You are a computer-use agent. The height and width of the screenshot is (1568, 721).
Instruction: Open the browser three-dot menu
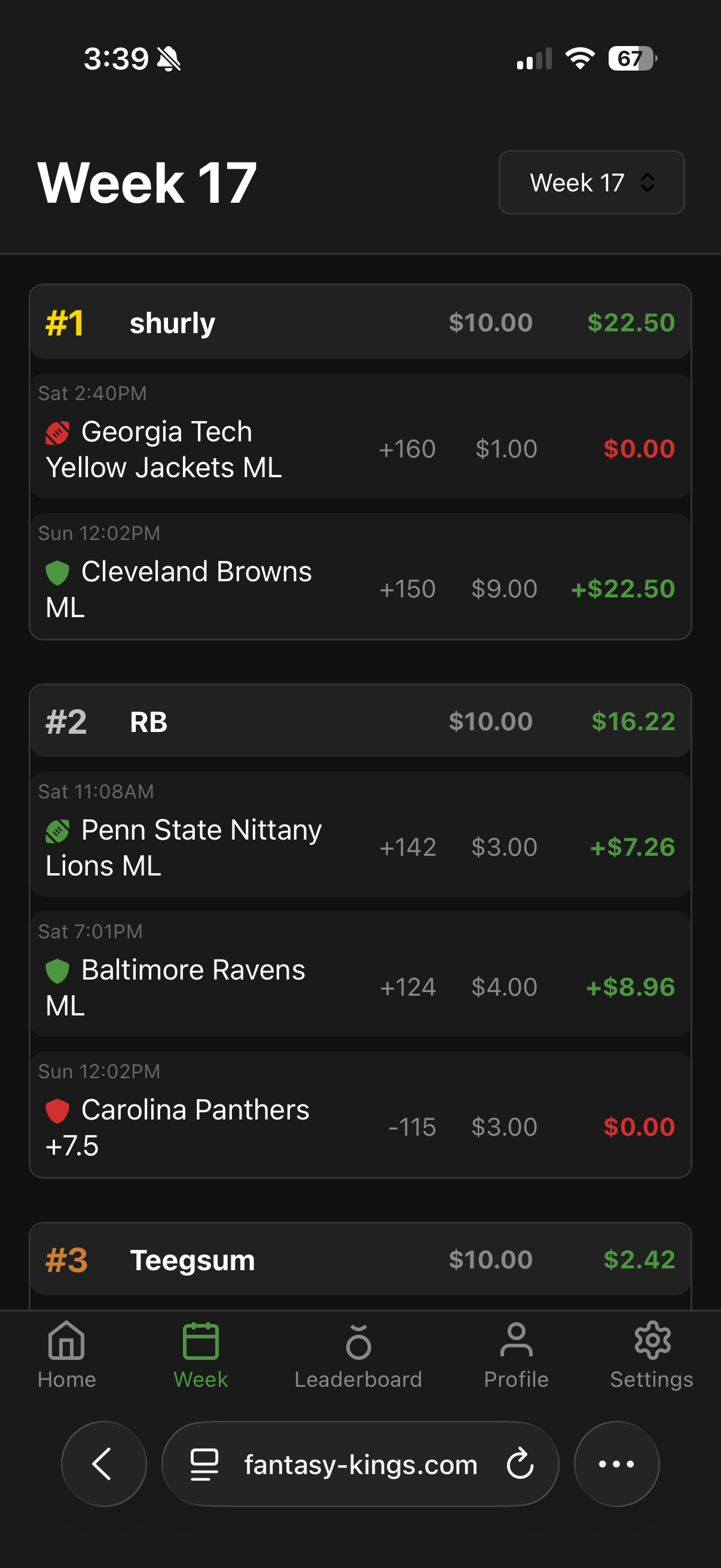tap(616, 1463)
